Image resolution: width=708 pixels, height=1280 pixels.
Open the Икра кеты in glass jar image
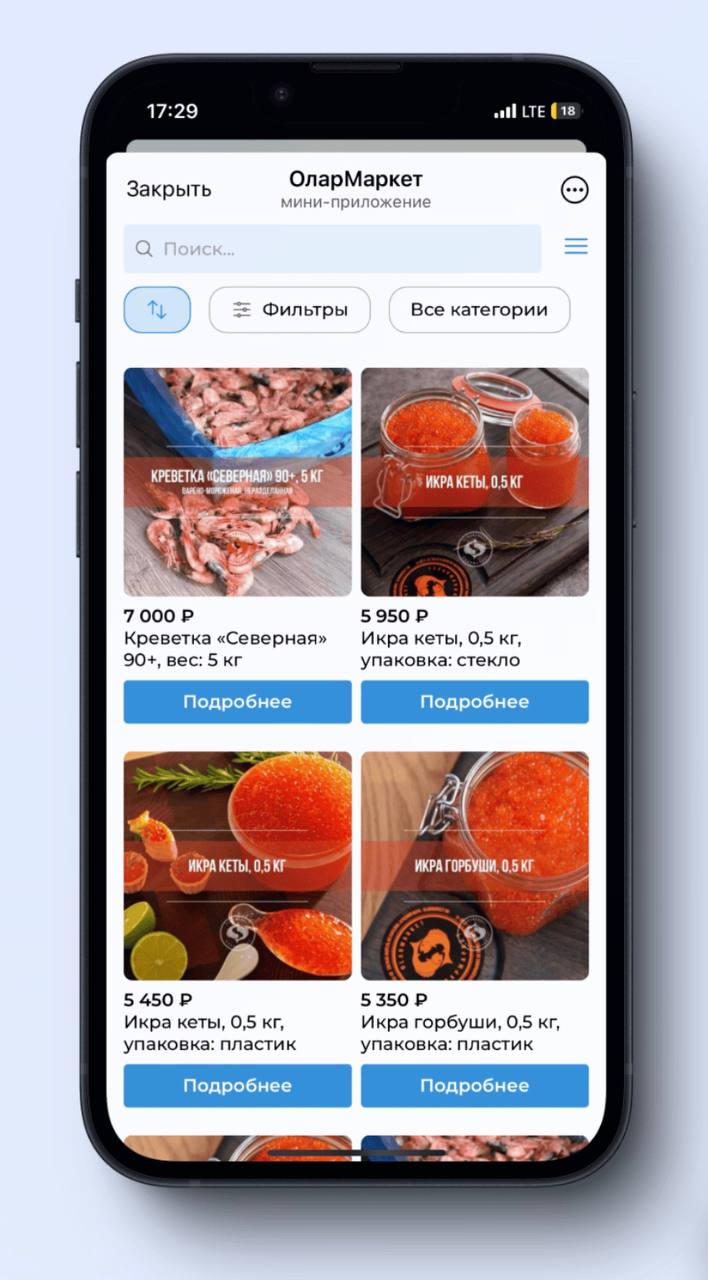pyautogui.click(x=475, y=482)
